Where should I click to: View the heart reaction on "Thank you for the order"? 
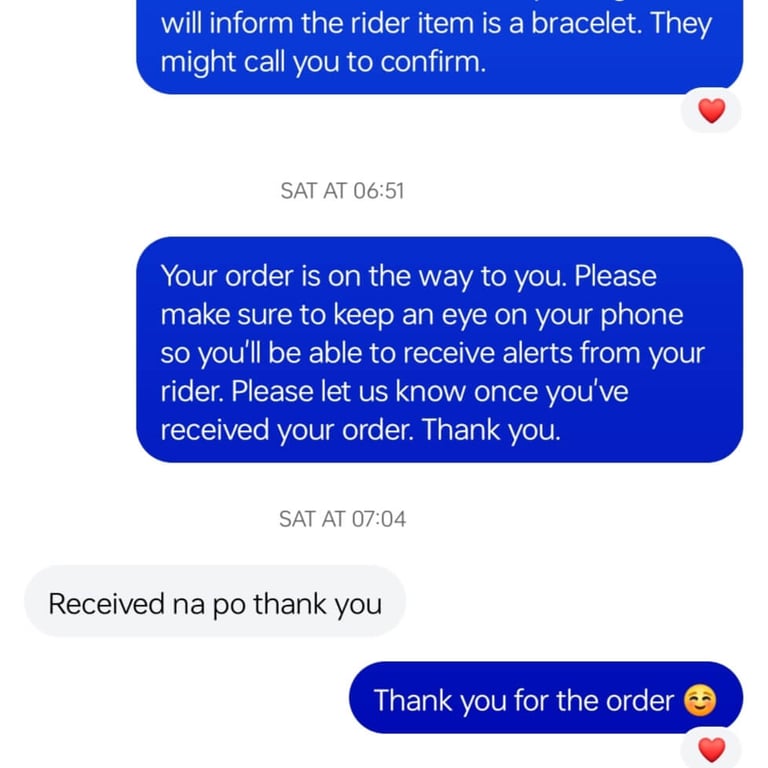point(711,748)
